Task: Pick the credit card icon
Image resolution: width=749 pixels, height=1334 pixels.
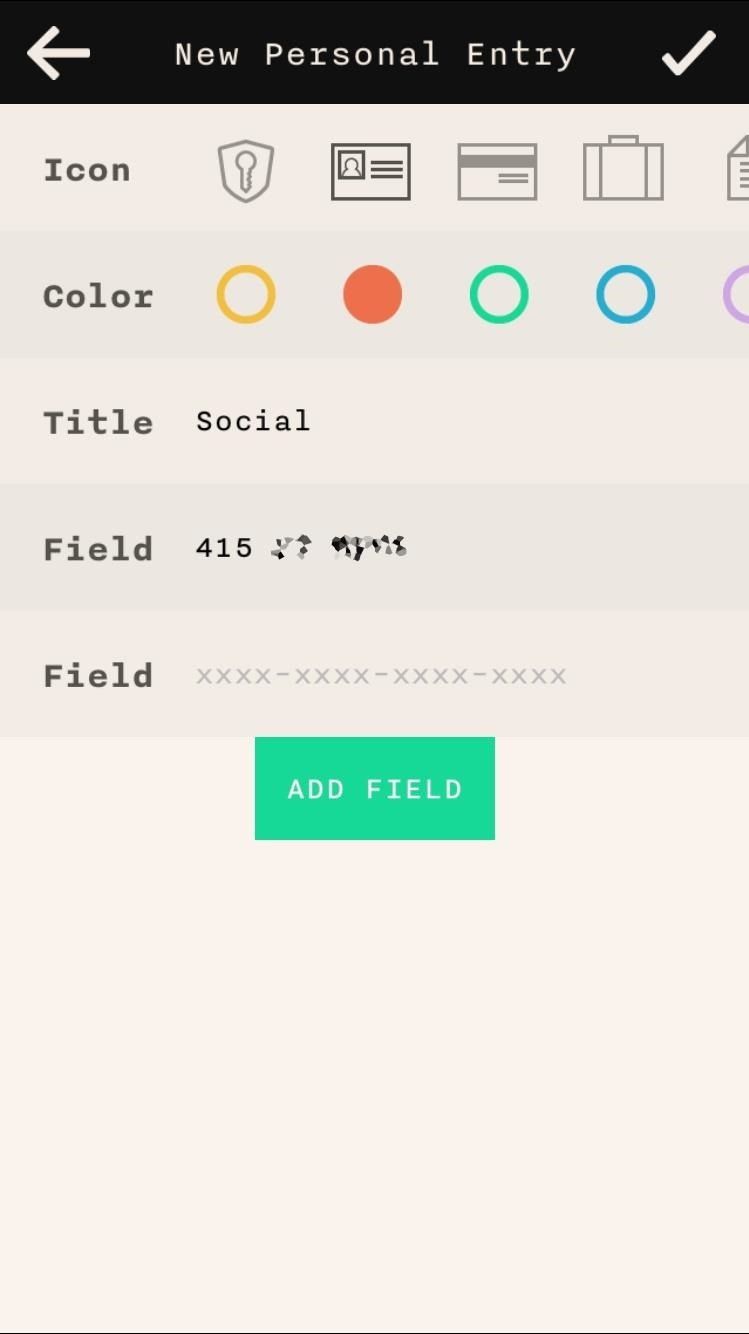Action: (497, 171)
